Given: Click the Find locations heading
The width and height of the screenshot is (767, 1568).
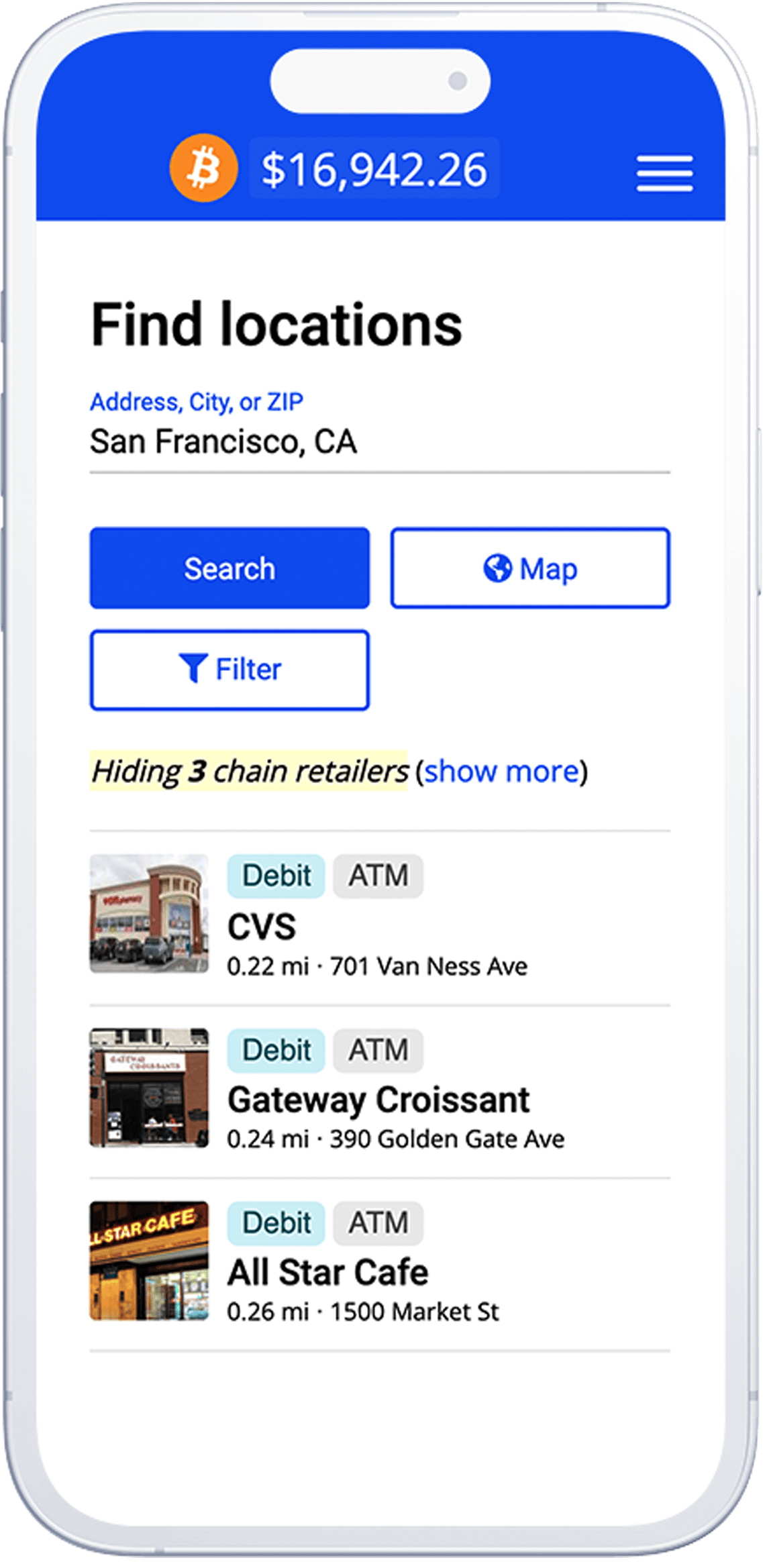Looking at the screenshot, I should 277,326.
